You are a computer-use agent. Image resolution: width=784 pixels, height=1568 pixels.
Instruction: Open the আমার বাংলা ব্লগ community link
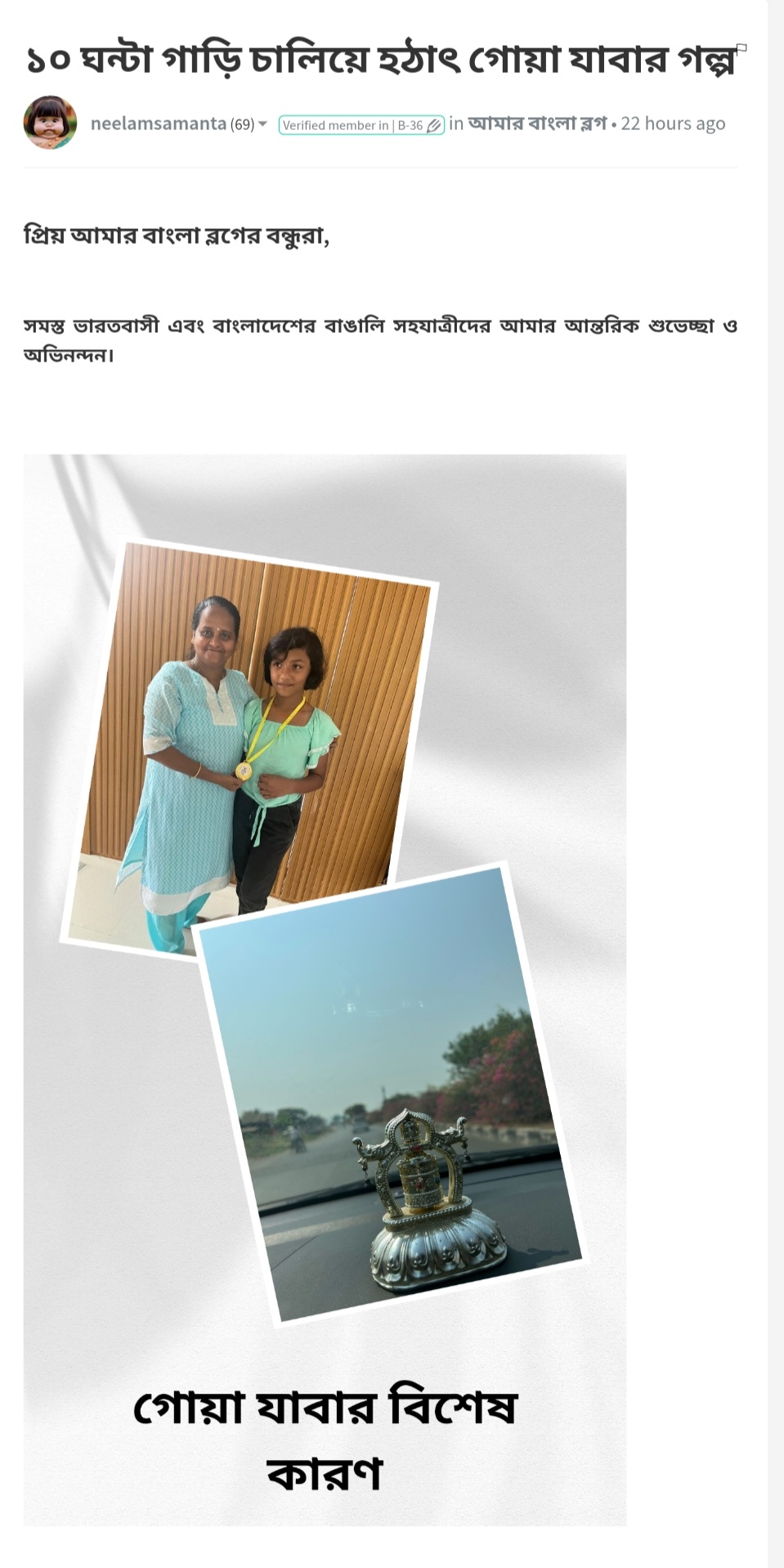[x=537, y=124]
